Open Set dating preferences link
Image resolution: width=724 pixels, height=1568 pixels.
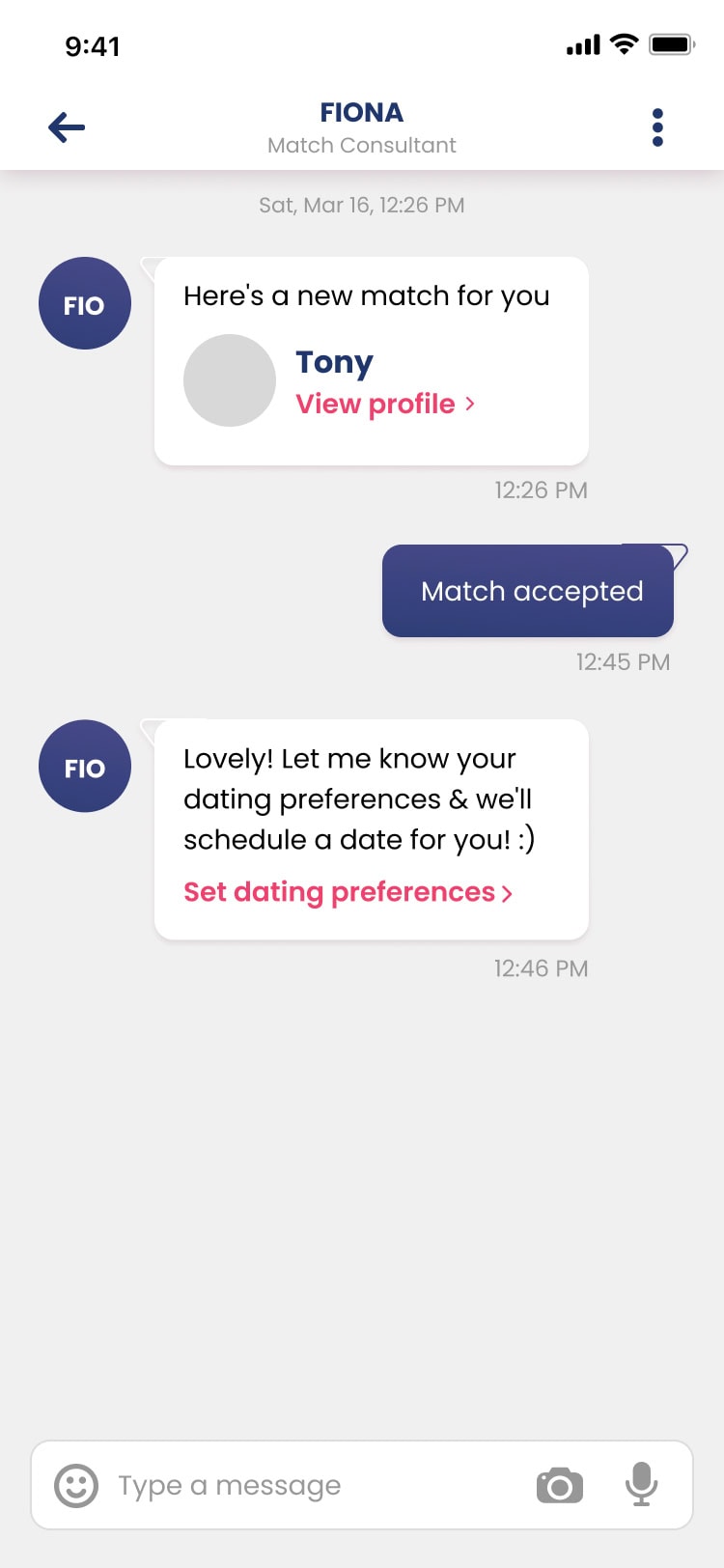coord(348,892)
